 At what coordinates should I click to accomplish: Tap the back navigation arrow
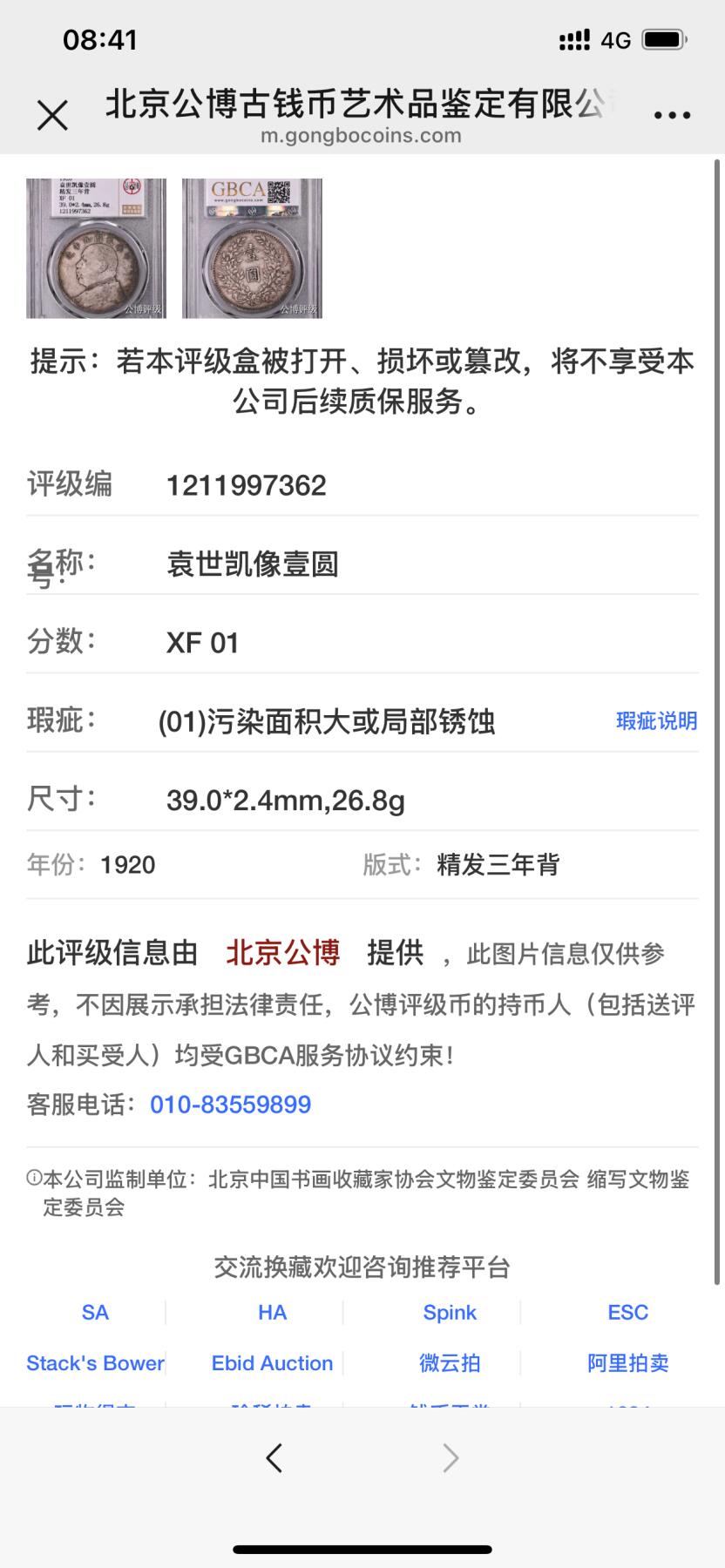274,1456
